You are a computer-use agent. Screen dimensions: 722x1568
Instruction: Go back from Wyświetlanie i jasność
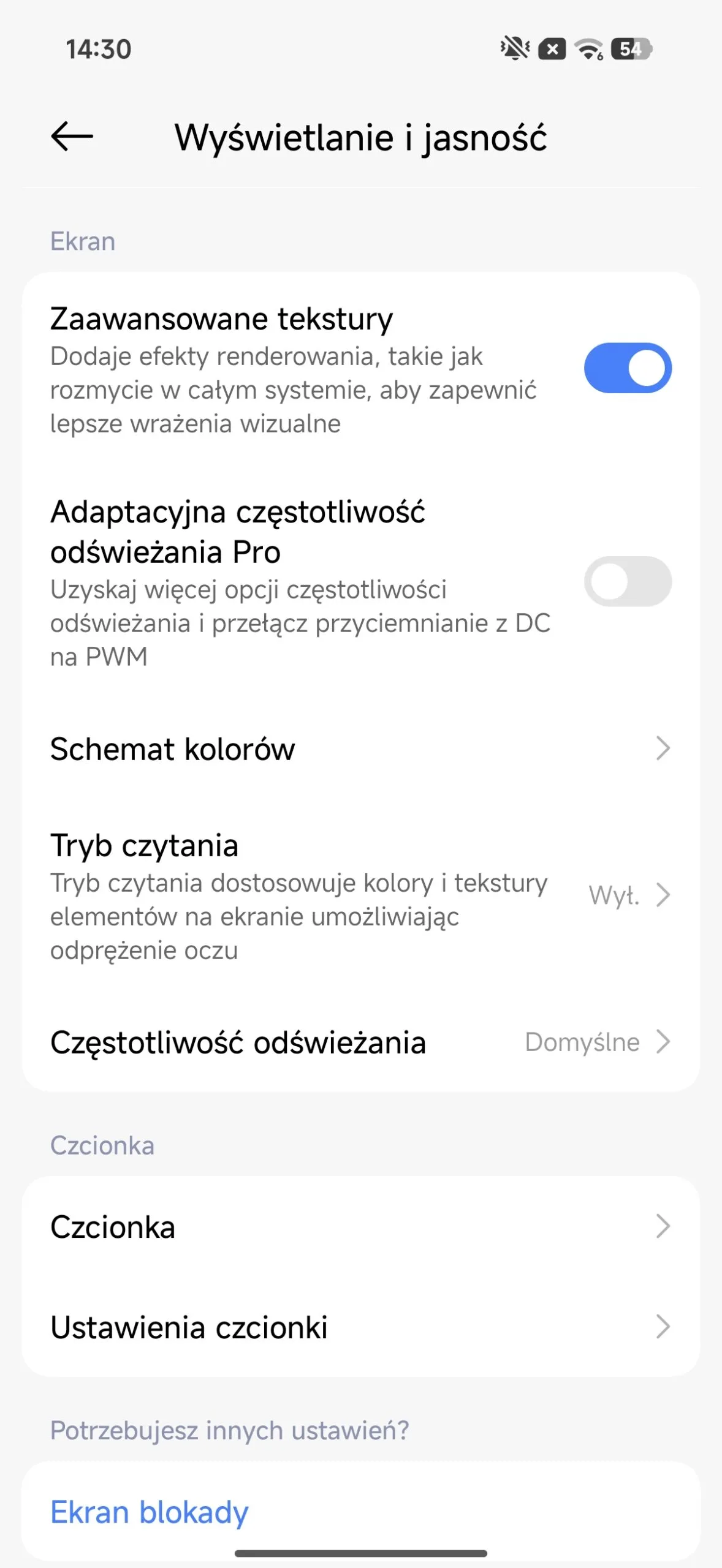point(72,136)
